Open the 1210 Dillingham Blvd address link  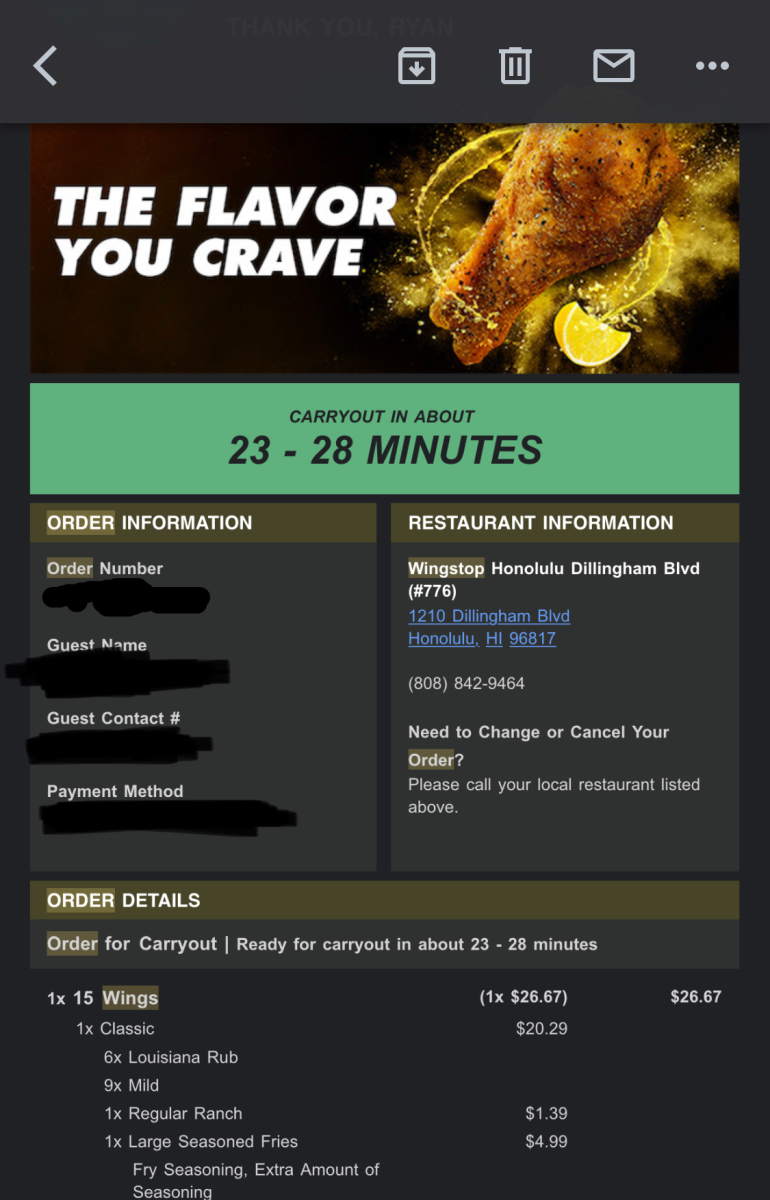(489, 616)
